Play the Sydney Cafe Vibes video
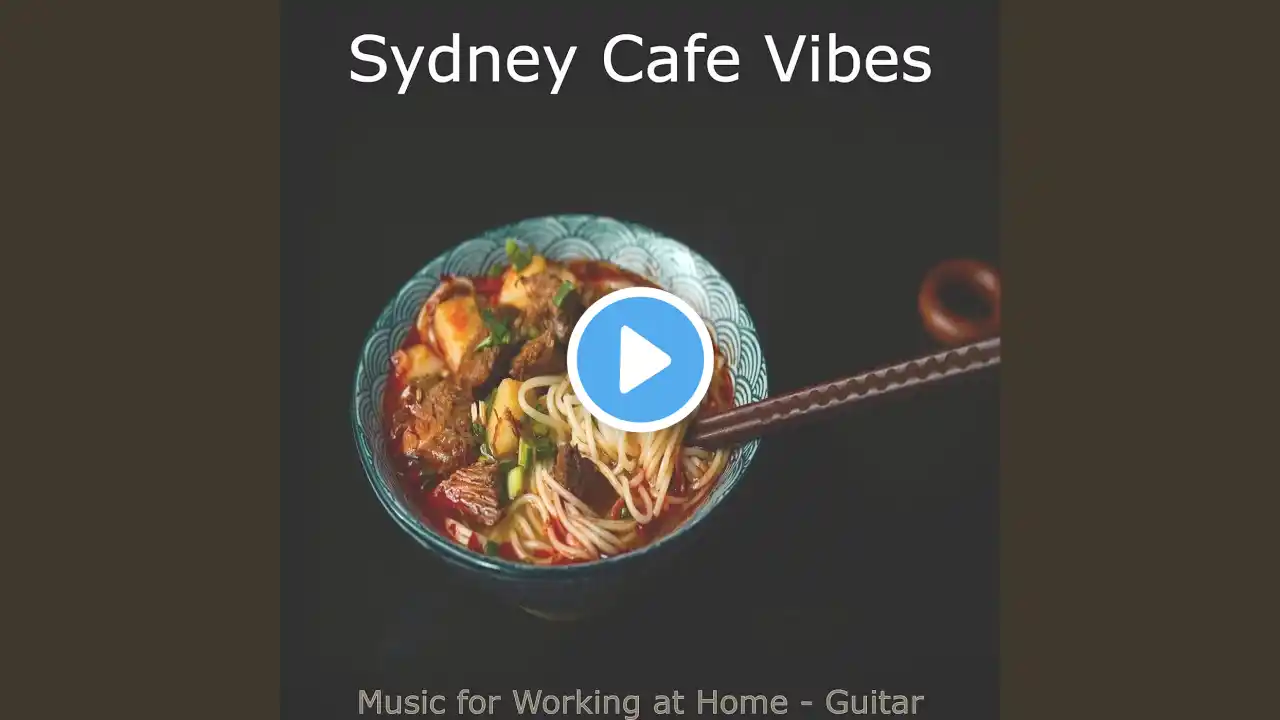This screenshot has width=1280, height=720. (x=640, y=360)
